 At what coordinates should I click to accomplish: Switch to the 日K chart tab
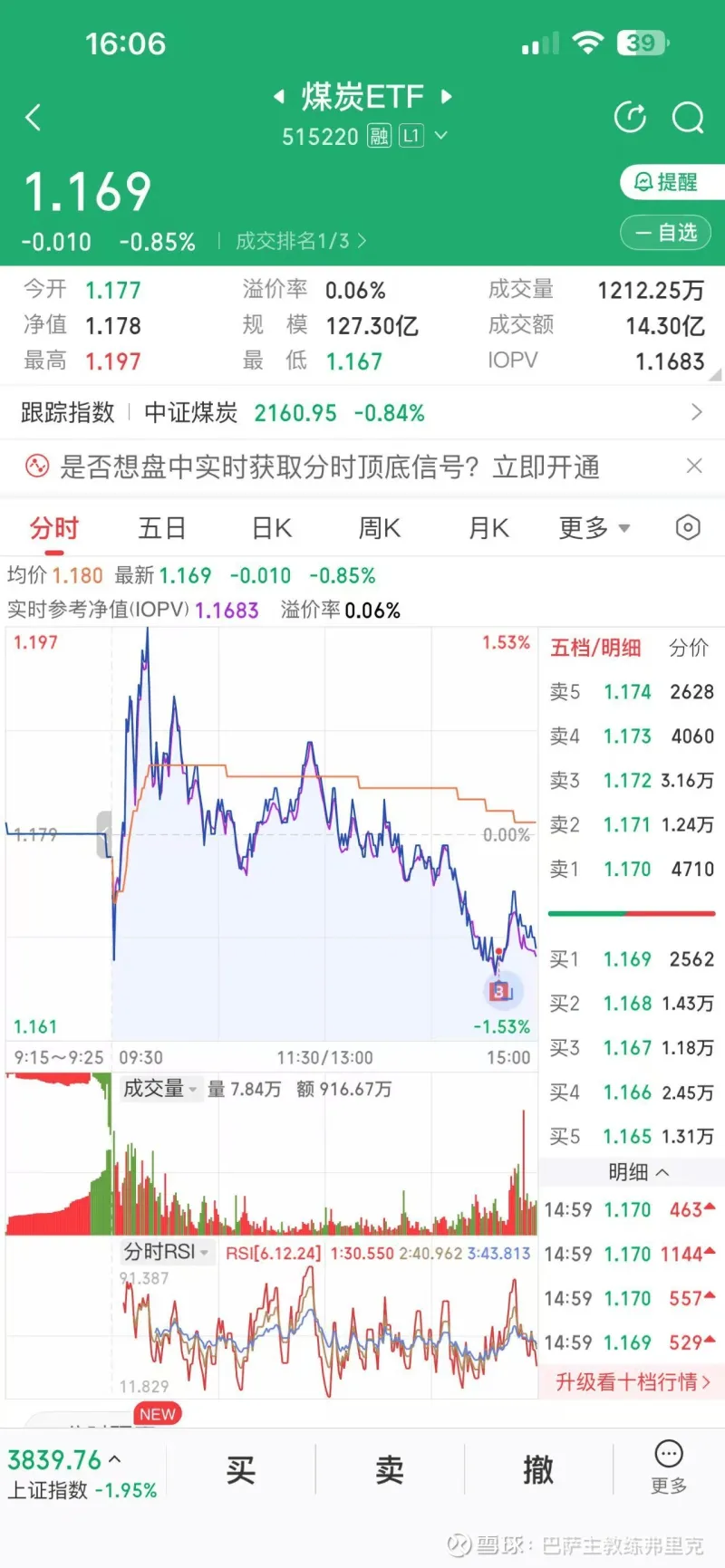pyautogui.click(x=271, y=527)
